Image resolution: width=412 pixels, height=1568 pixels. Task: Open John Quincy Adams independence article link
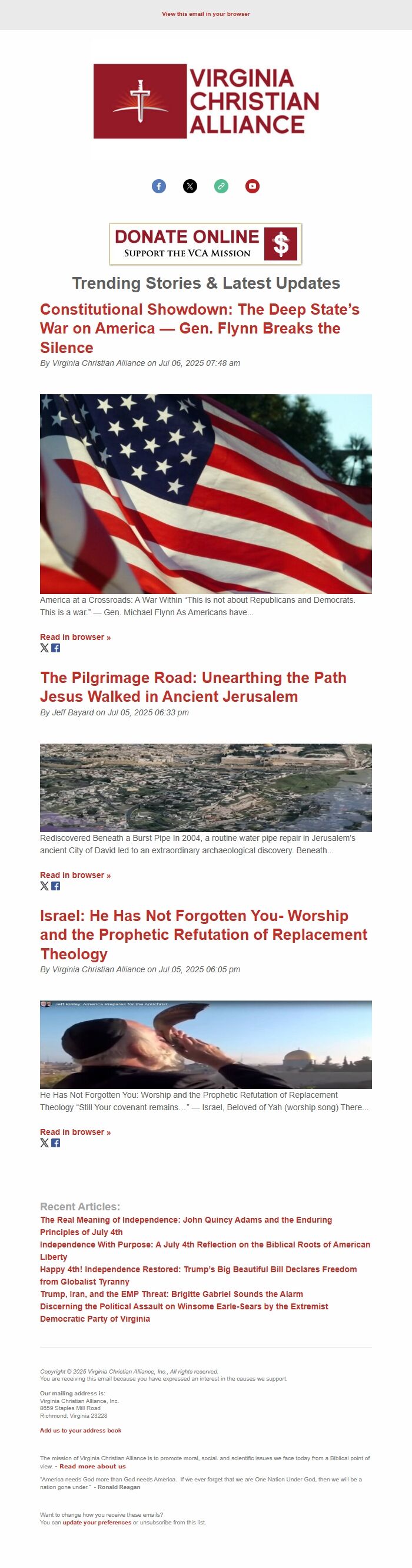point(185,1220)
